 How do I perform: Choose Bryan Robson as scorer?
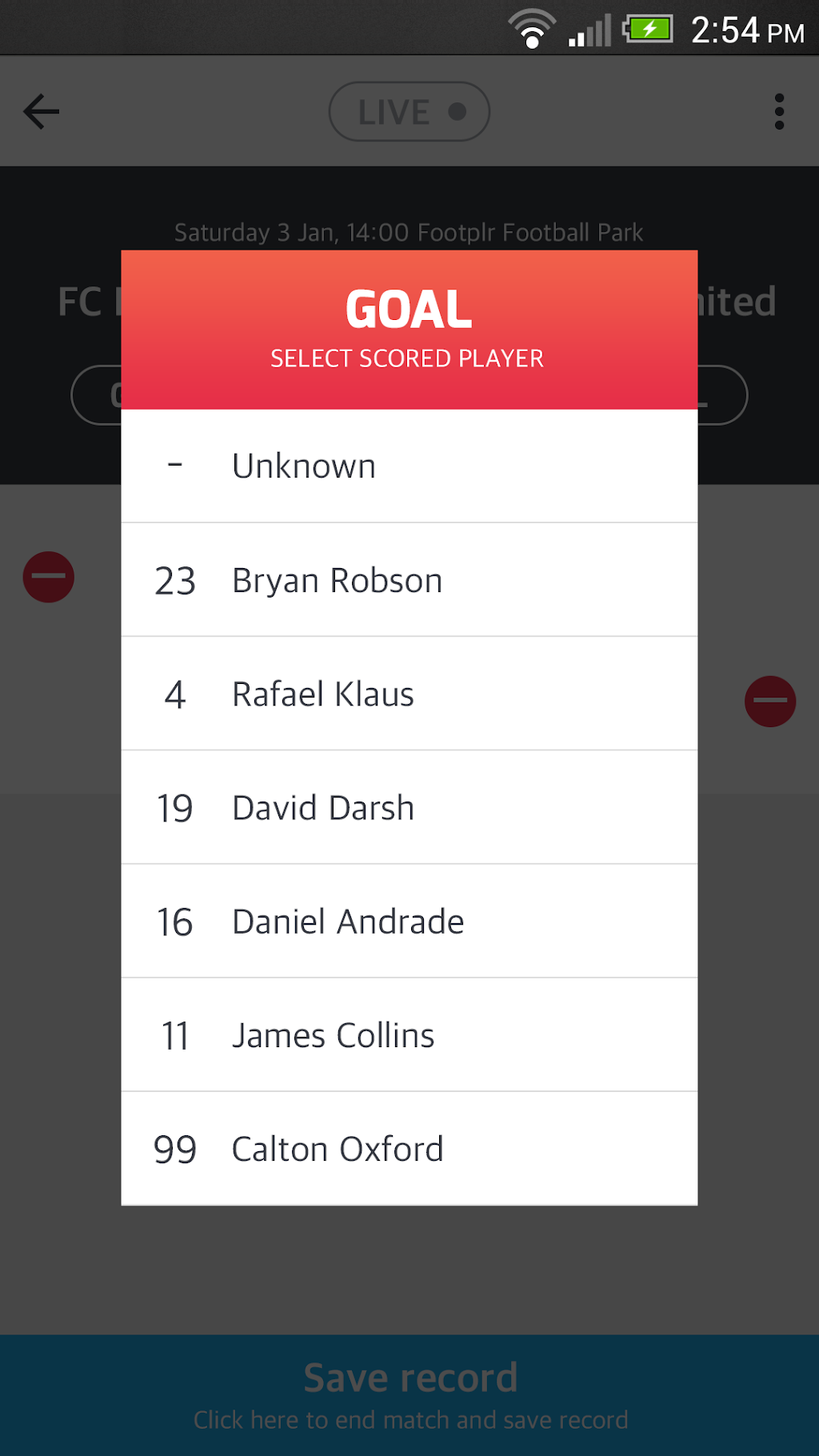tap(408, 581)
